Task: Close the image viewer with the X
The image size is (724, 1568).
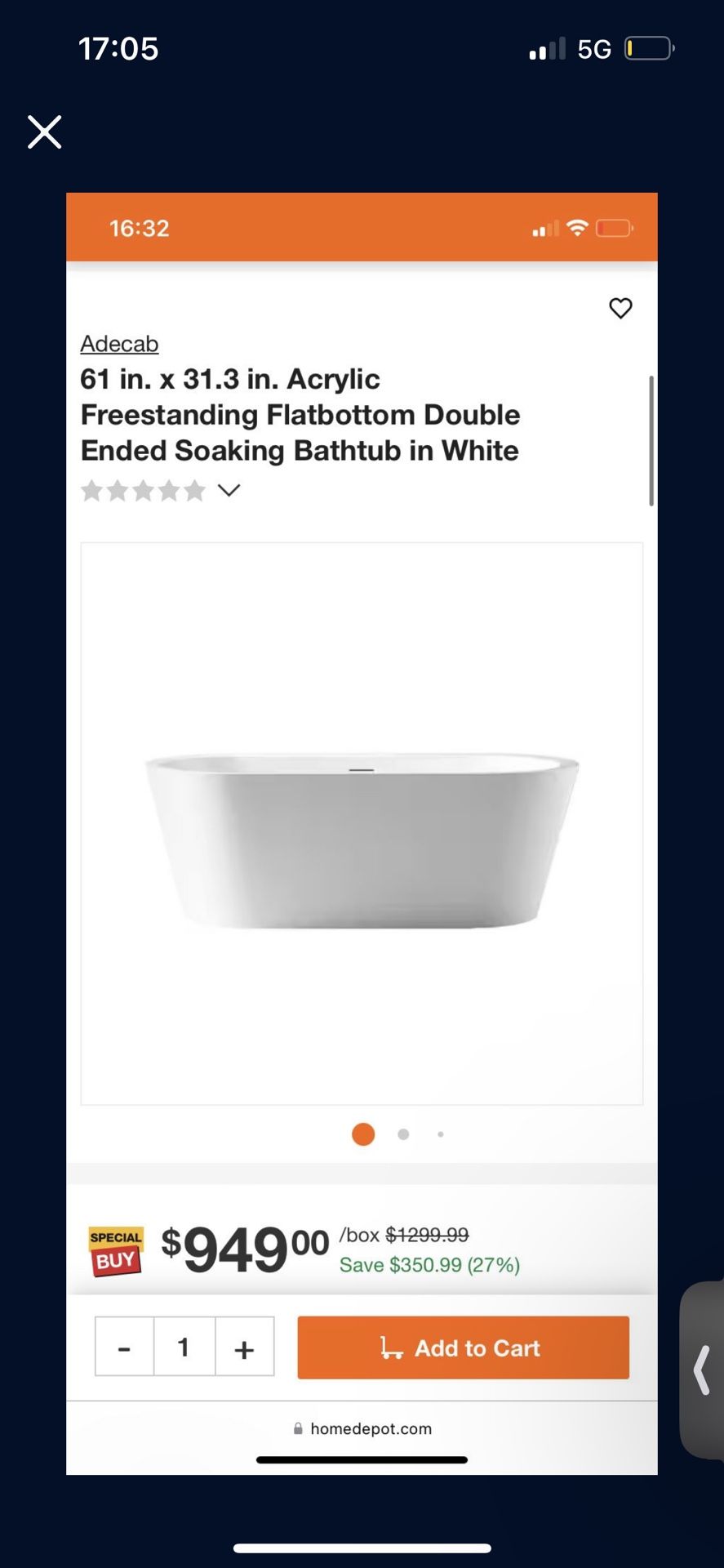Action: pyautogui.click(x=44, y=131)
